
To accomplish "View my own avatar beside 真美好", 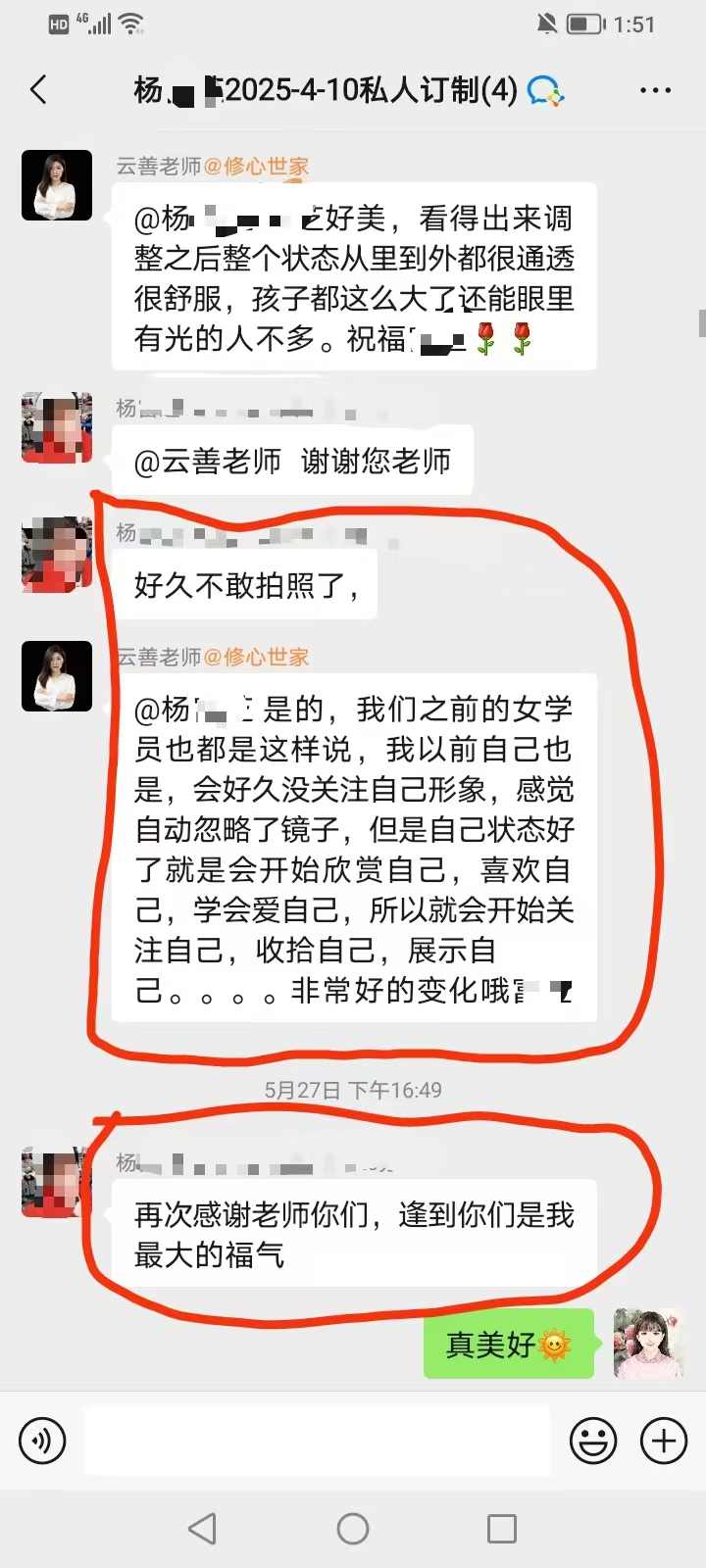I will pyautogui.click(x=648, y=1344).
